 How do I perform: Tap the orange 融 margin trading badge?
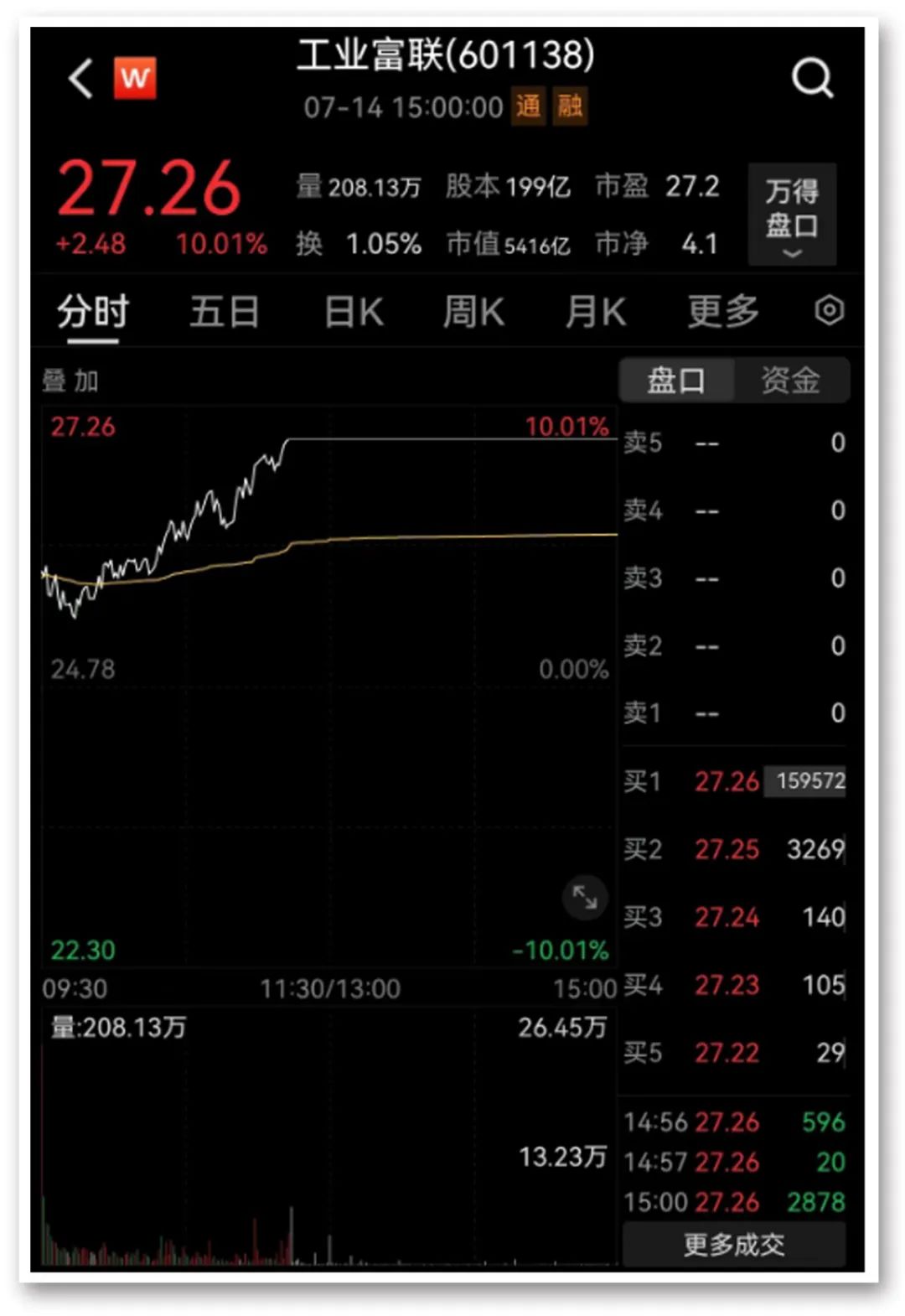point(571,108)
